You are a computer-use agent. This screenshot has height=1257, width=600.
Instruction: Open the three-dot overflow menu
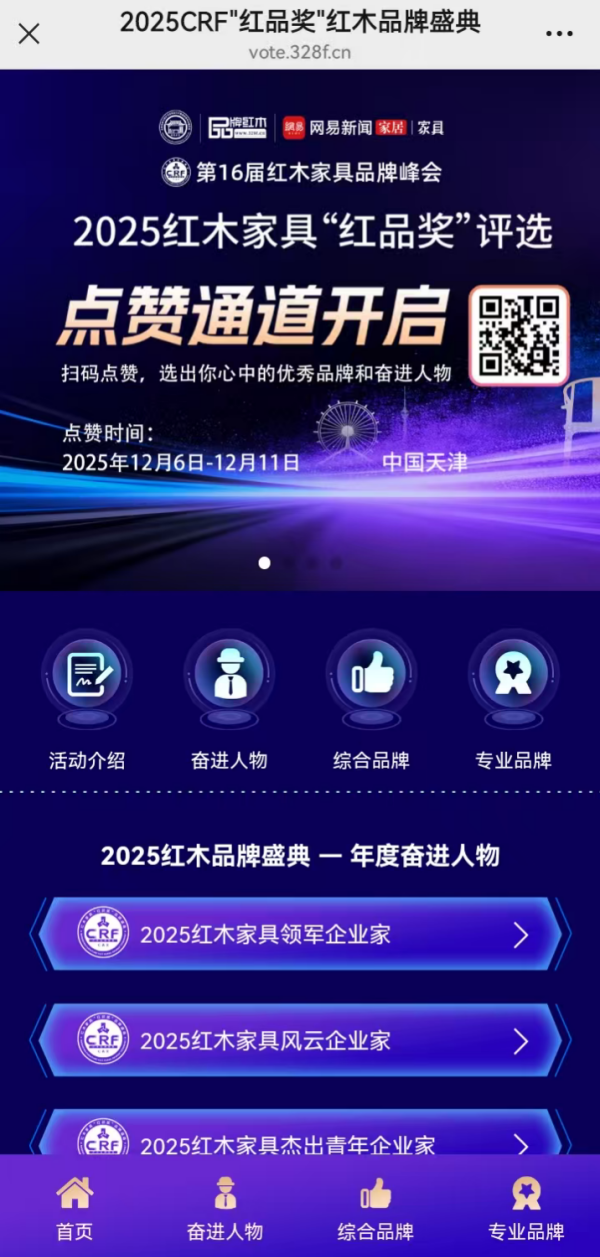[x=559, y=34]
